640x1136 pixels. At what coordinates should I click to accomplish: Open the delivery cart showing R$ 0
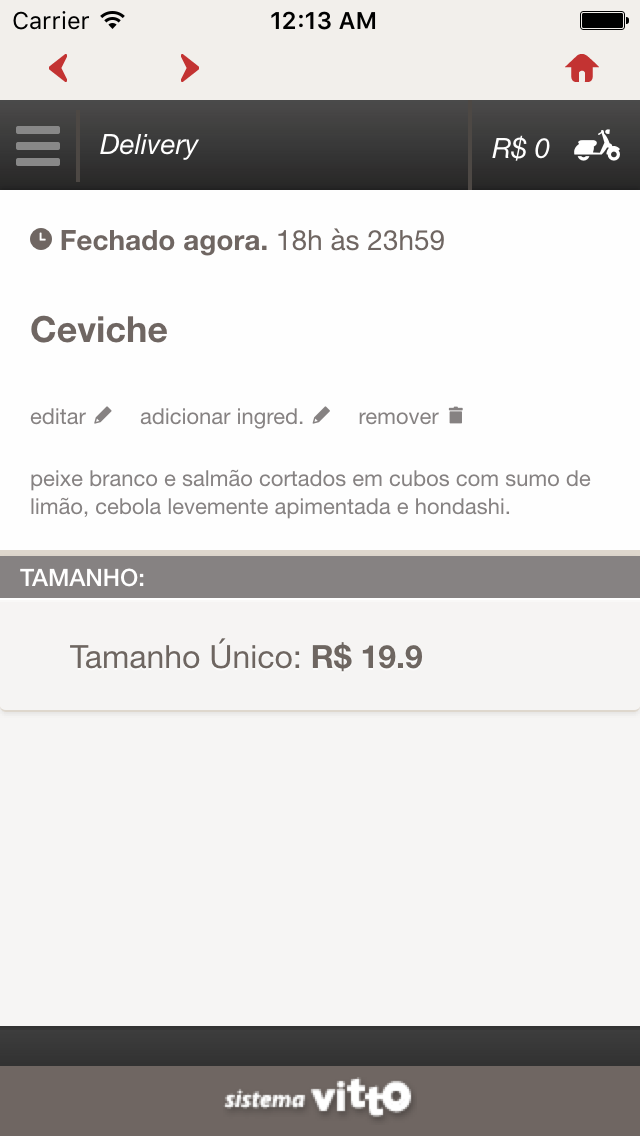(x=555, y=147)
